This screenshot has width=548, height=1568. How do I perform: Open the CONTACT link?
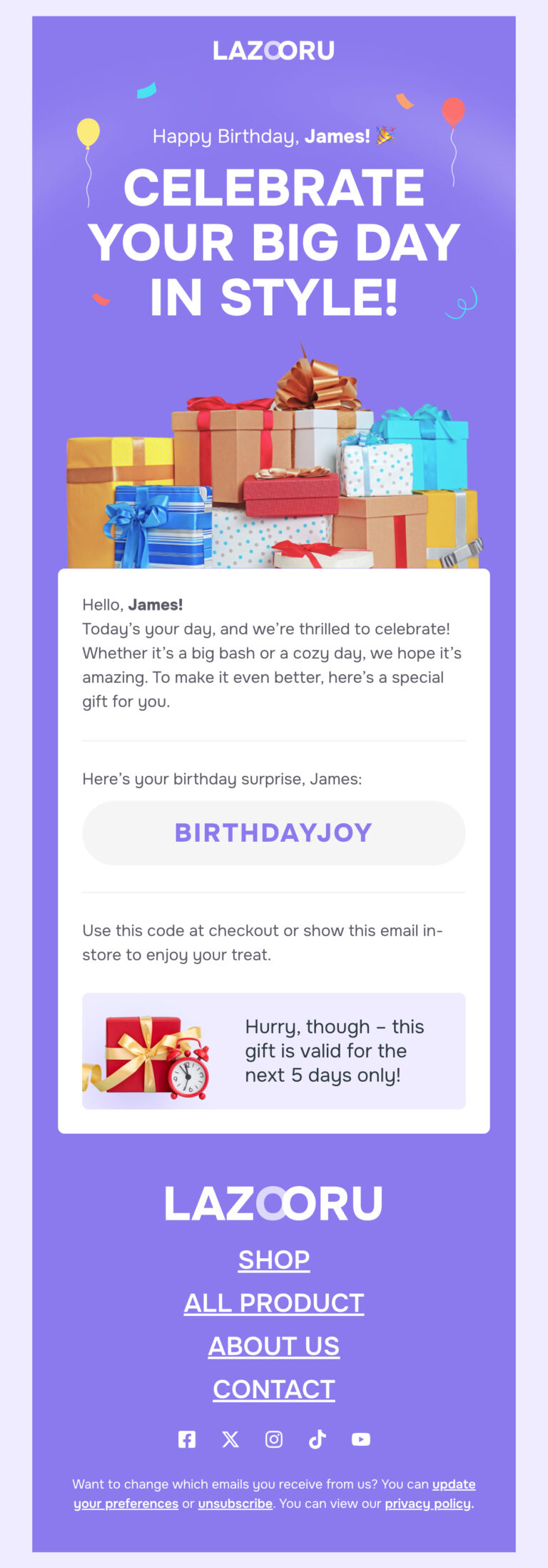pyautogui.click(x=274, y=1389)
